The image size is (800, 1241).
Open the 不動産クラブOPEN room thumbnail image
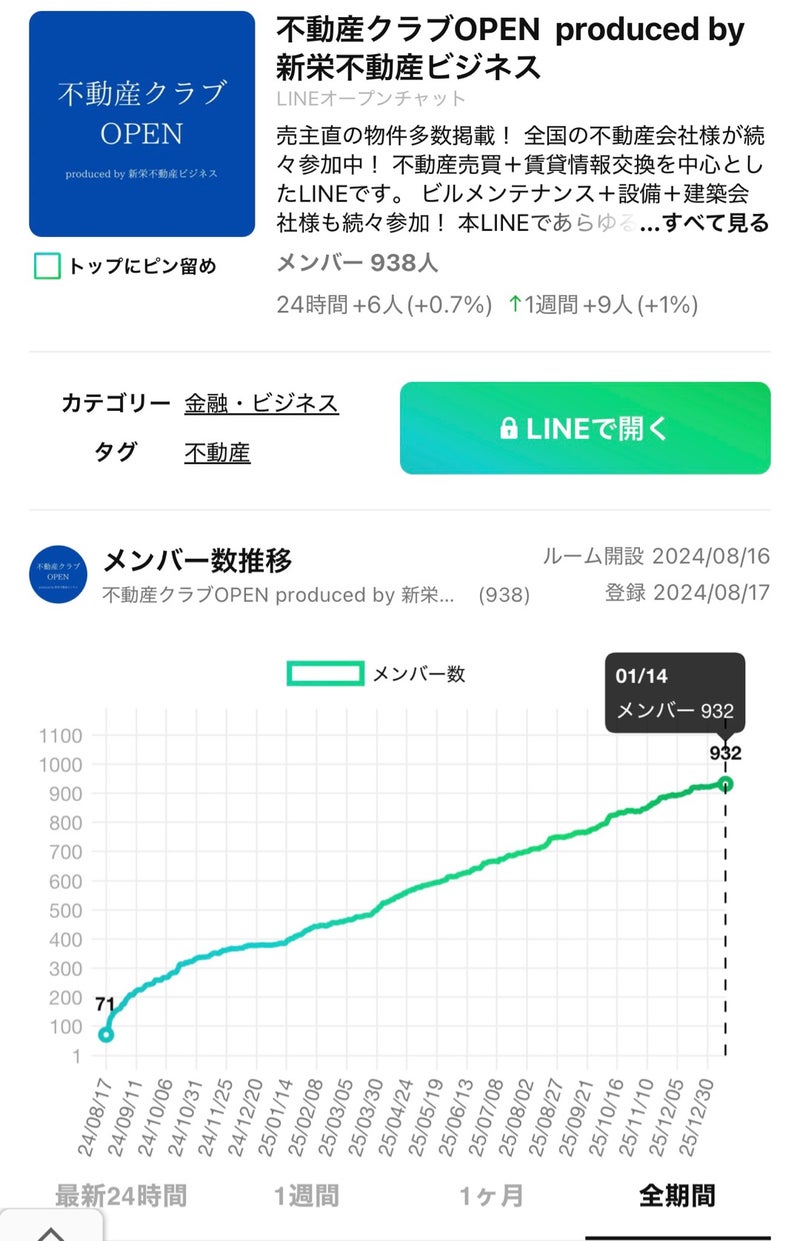142,124
